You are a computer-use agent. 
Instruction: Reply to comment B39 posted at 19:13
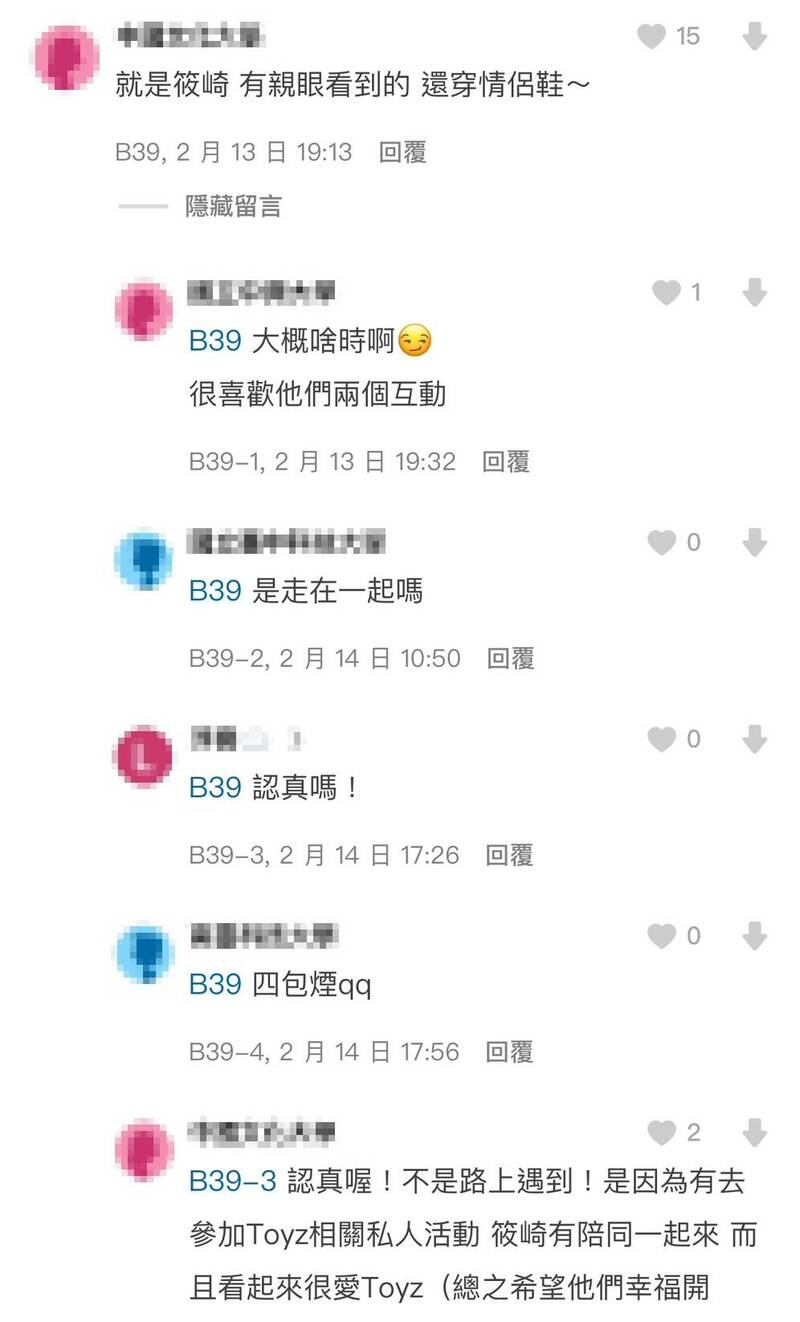[x=403, y=152]
